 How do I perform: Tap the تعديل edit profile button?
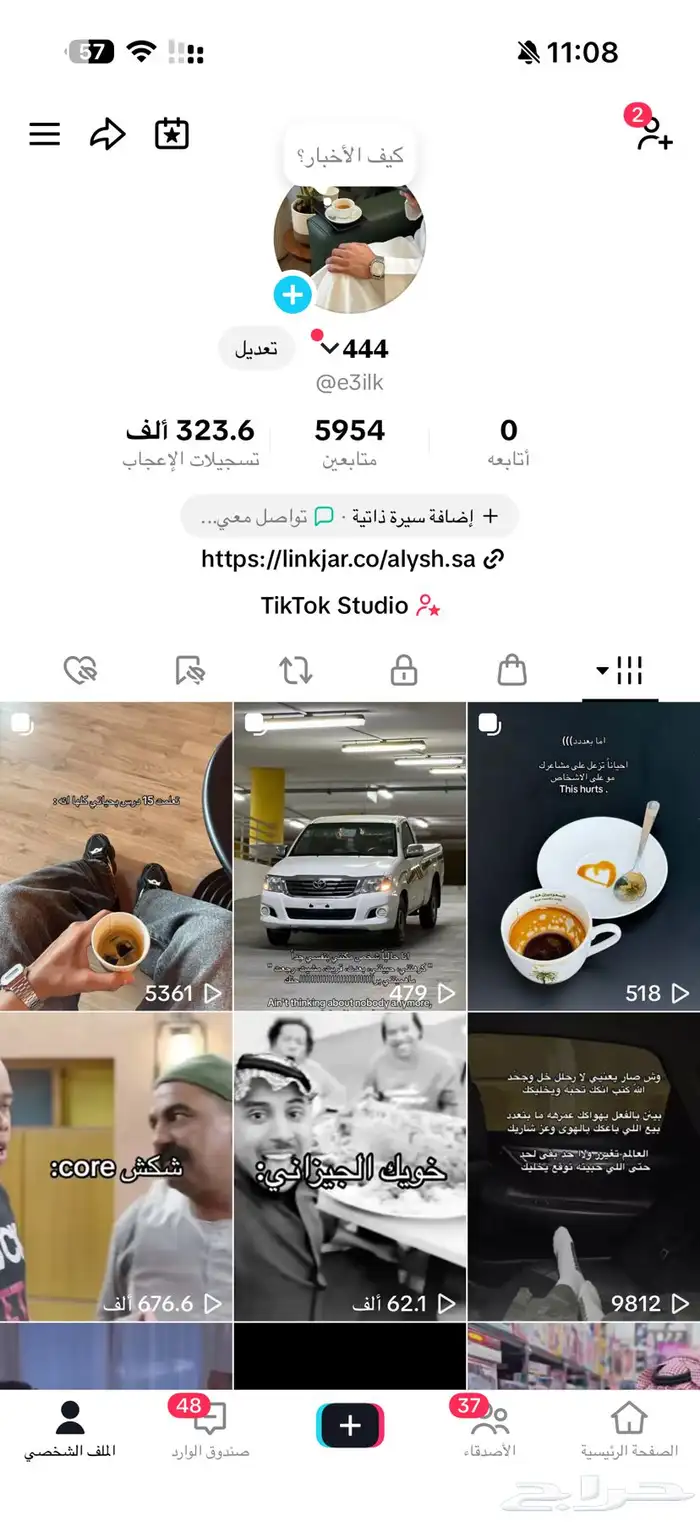tap(257, 349)
